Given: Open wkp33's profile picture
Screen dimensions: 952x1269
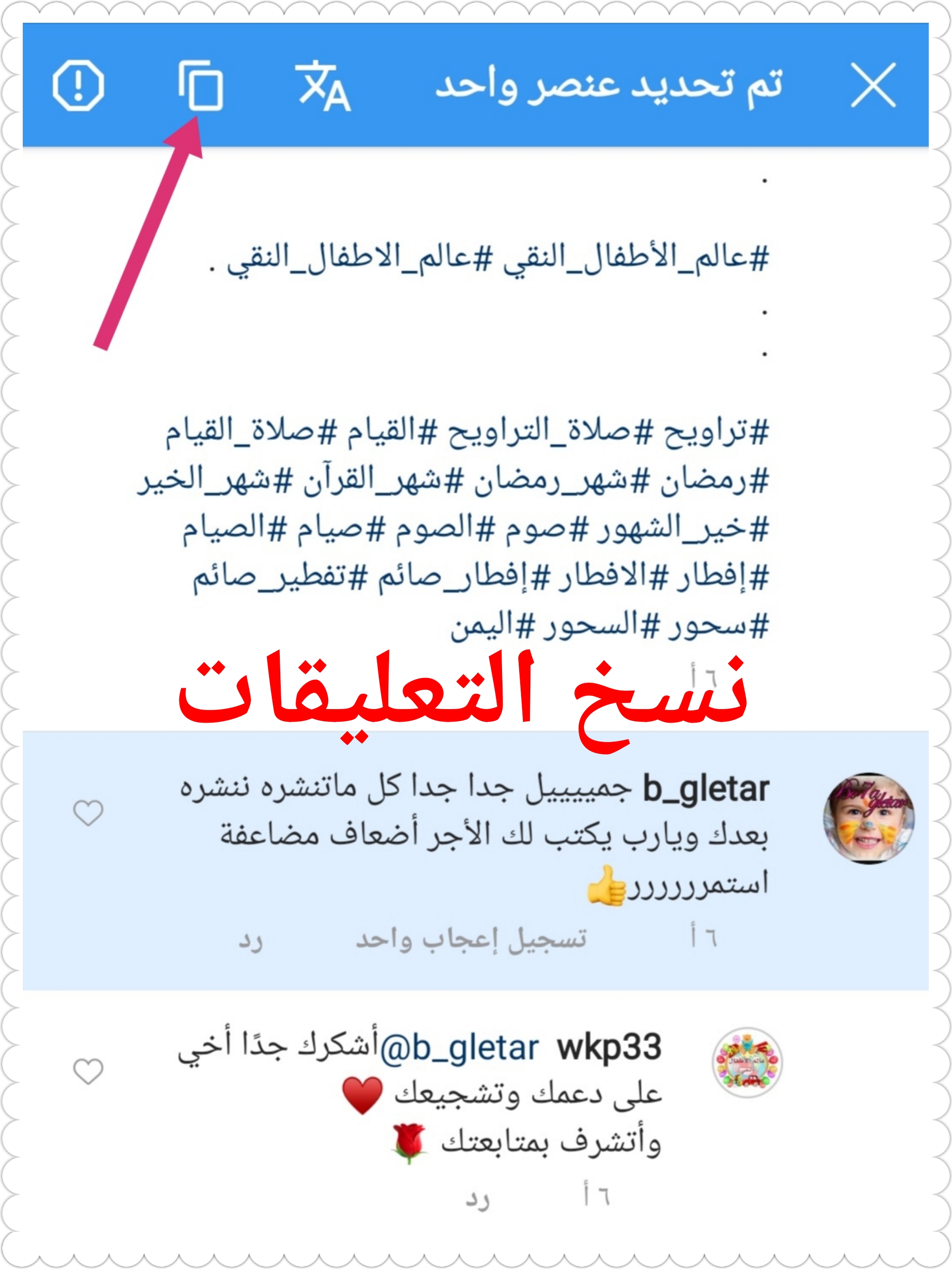Looking at the screenshot, I should click(x=747, y=1063).
